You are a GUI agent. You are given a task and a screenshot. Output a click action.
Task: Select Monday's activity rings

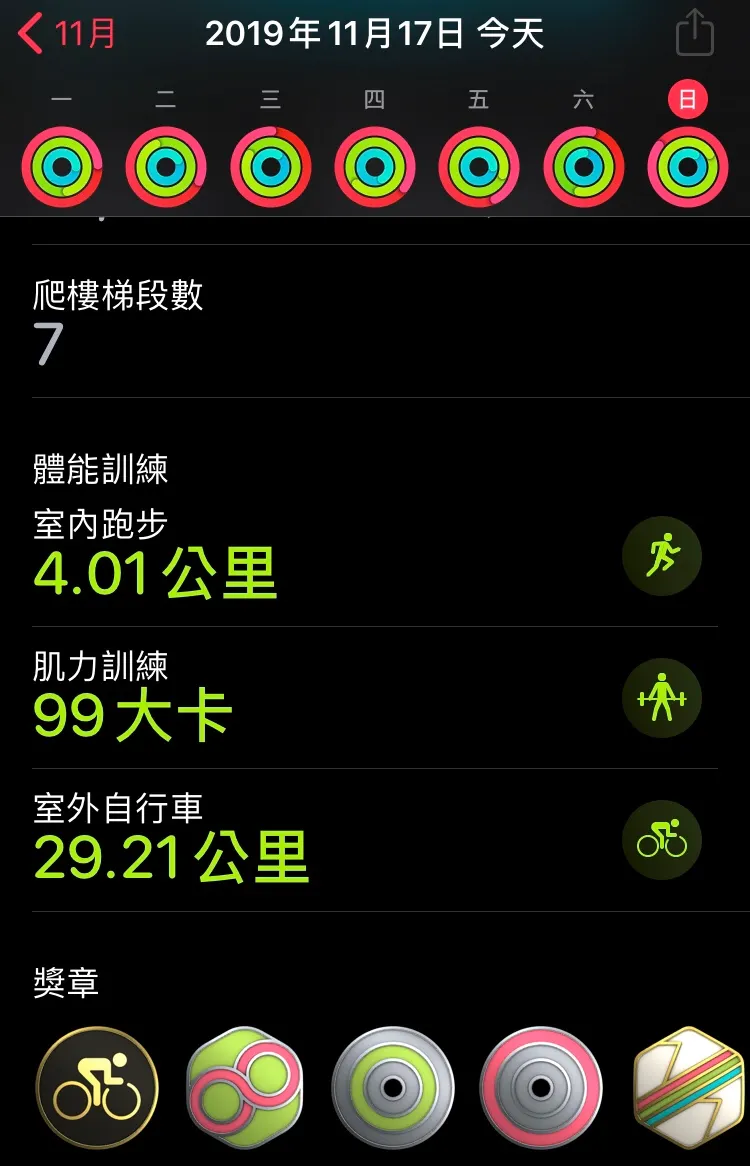62,167
